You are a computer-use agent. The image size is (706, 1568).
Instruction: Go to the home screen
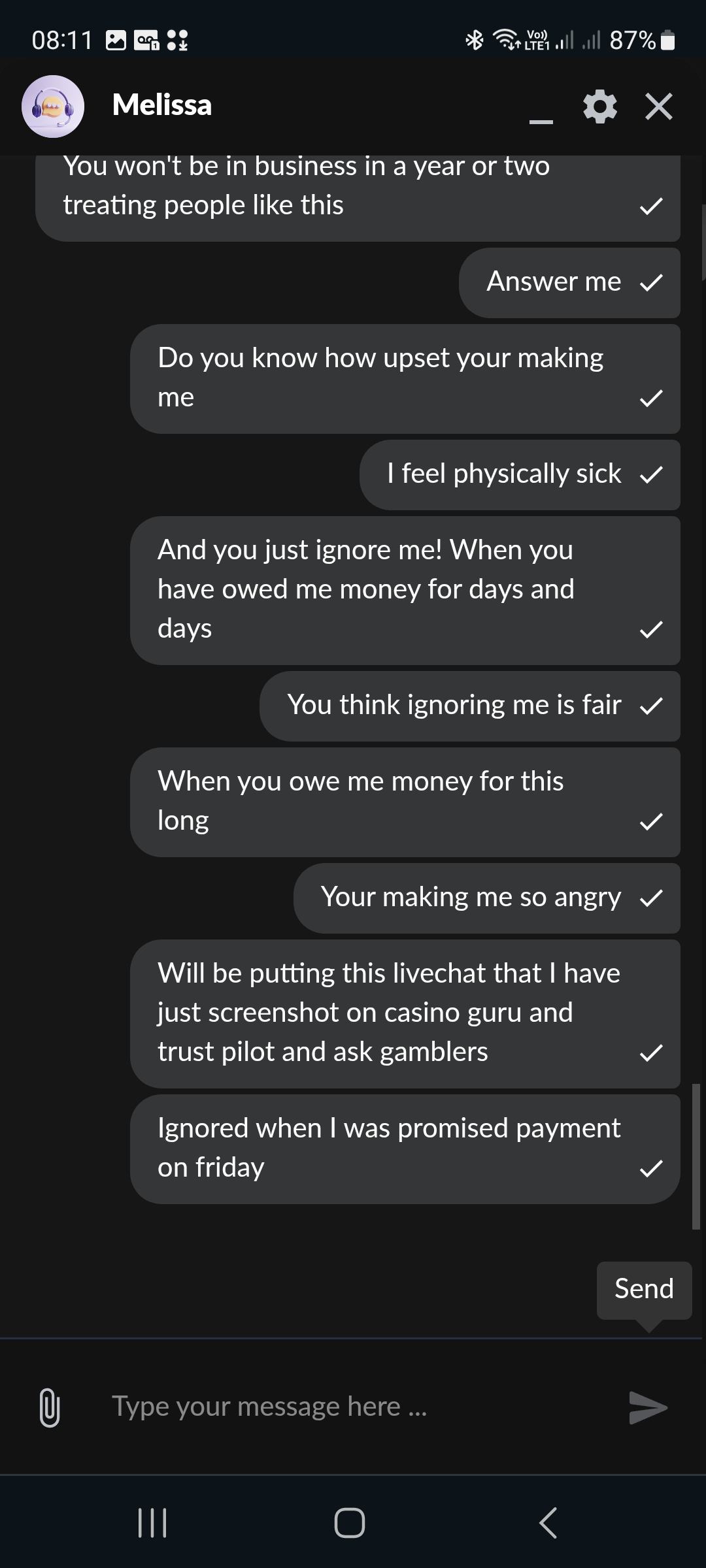tap(350, 1523)
